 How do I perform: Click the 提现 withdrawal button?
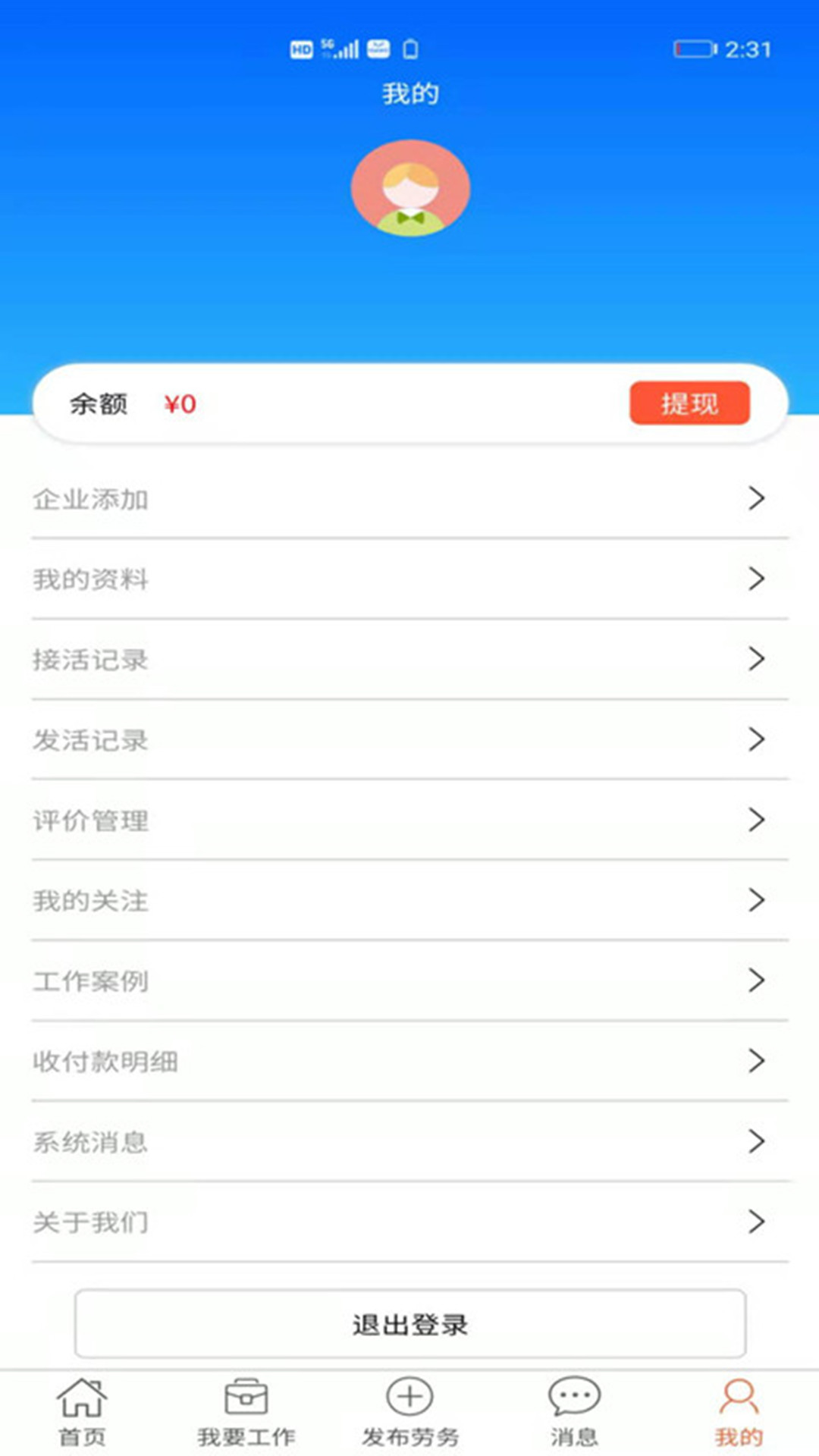tap(689, 403)
